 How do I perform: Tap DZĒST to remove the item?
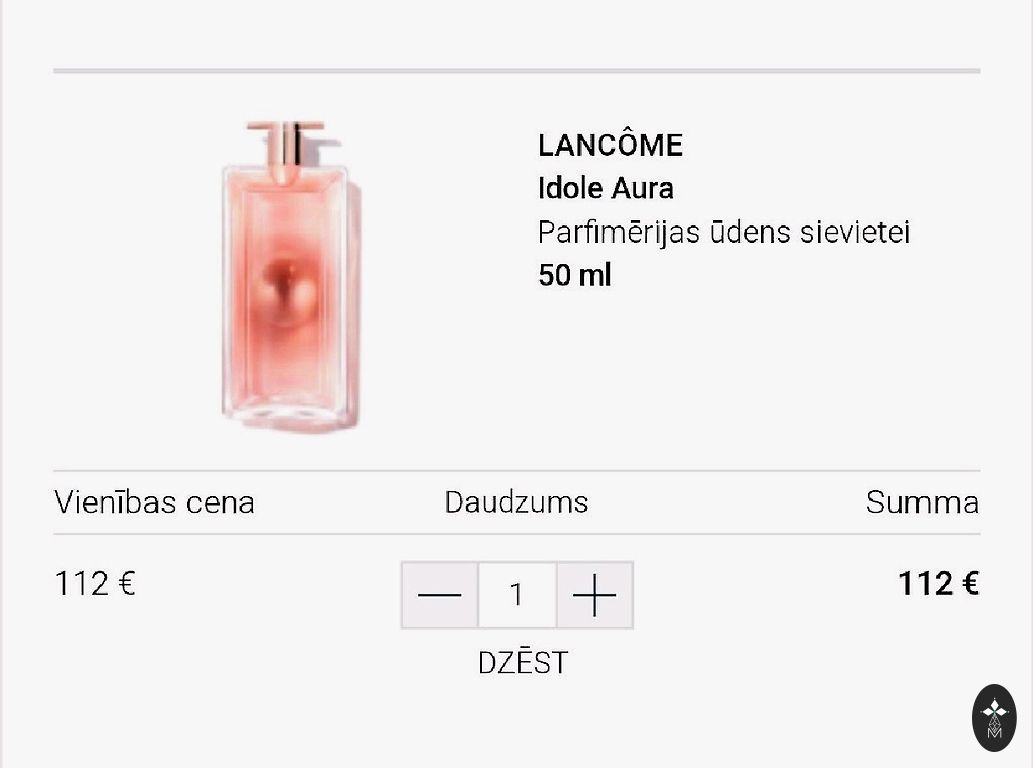point(522,662)
